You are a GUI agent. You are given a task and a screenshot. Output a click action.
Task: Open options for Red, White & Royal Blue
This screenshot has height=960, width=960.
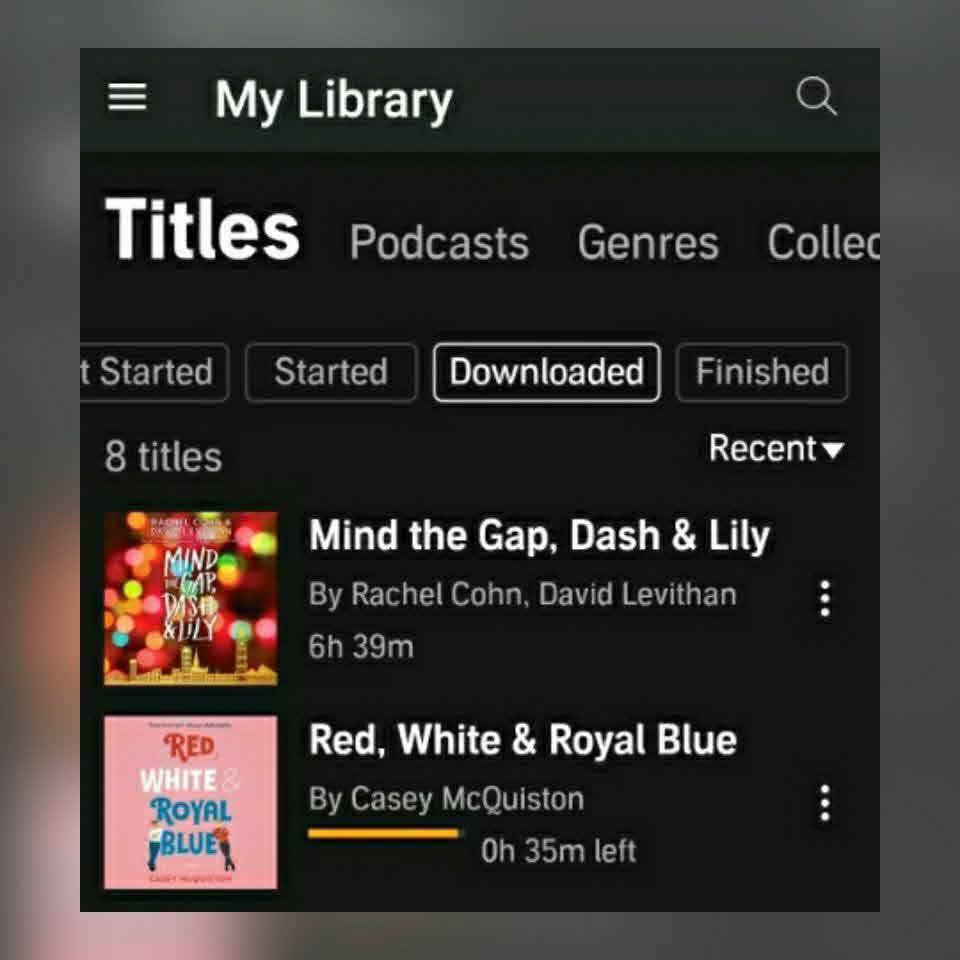tap(824, 803)
